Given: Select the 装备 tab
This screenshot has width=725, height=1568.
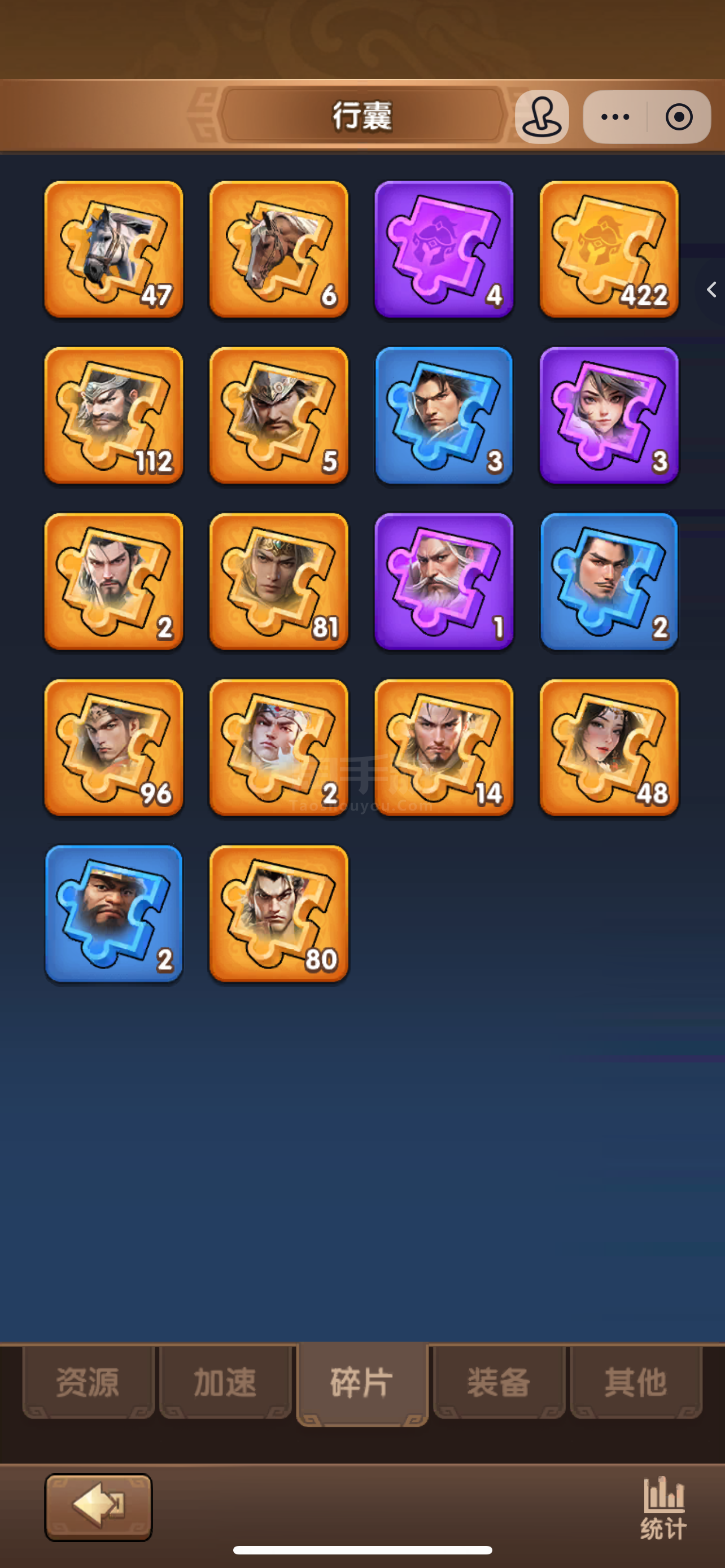Looking at the screenshot, I should [499, 1382].
